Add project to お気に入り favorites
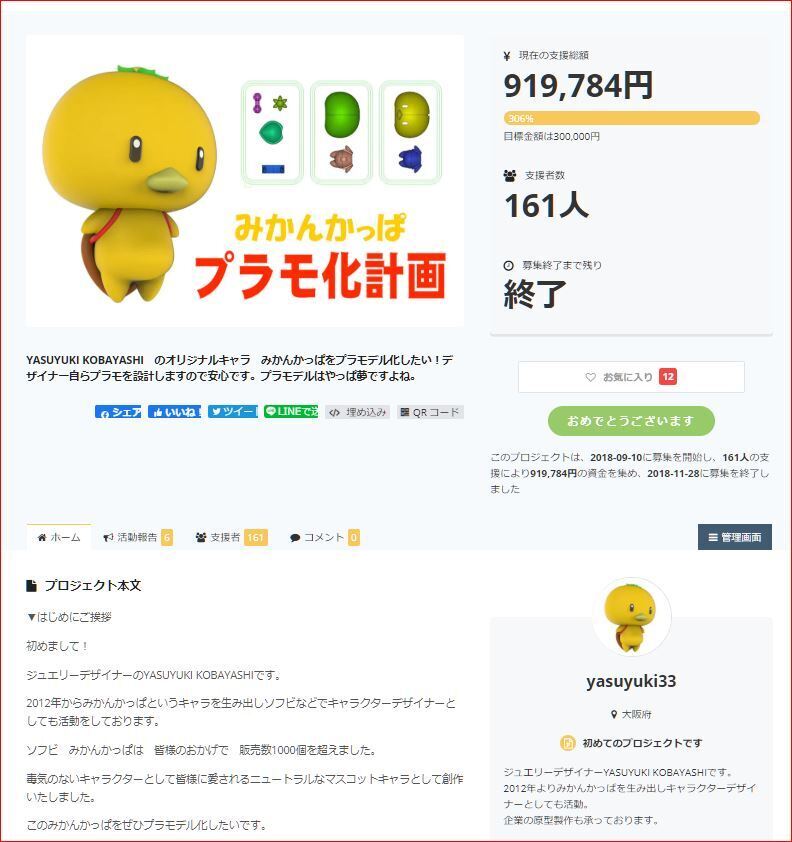 point(630,377)
